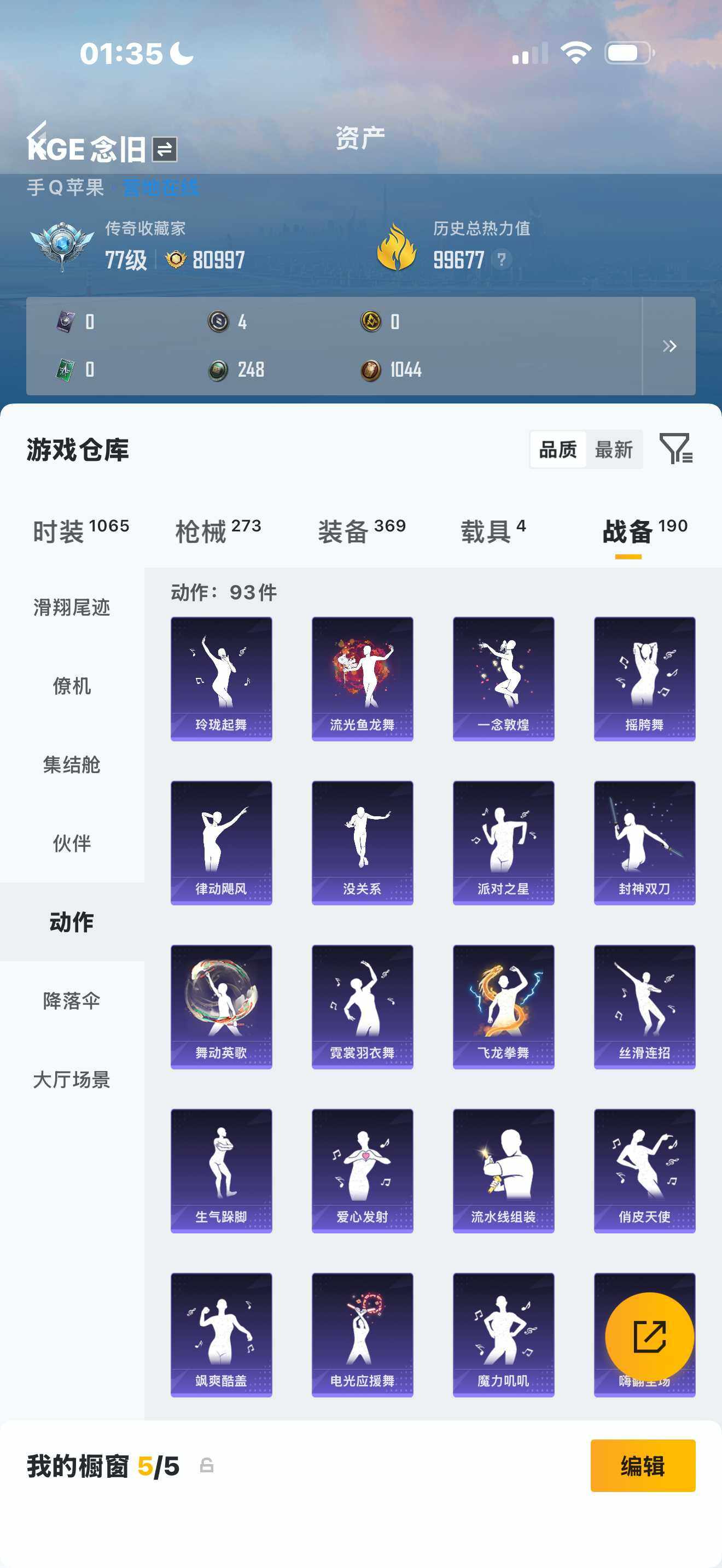Screen dimensions: 722x1568
Task: Switch sorting to 最新
Action: 615,450
